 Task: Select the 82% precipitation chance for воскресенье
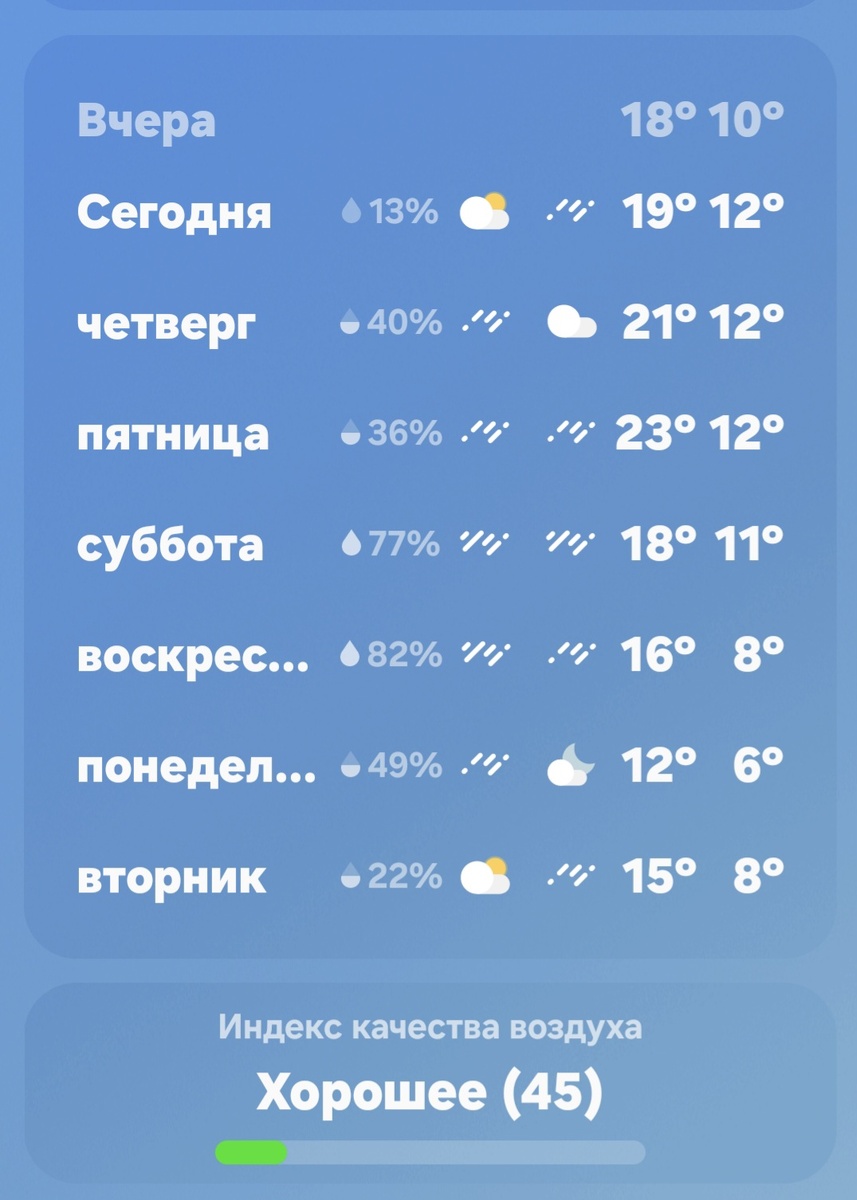pos(403,655)
